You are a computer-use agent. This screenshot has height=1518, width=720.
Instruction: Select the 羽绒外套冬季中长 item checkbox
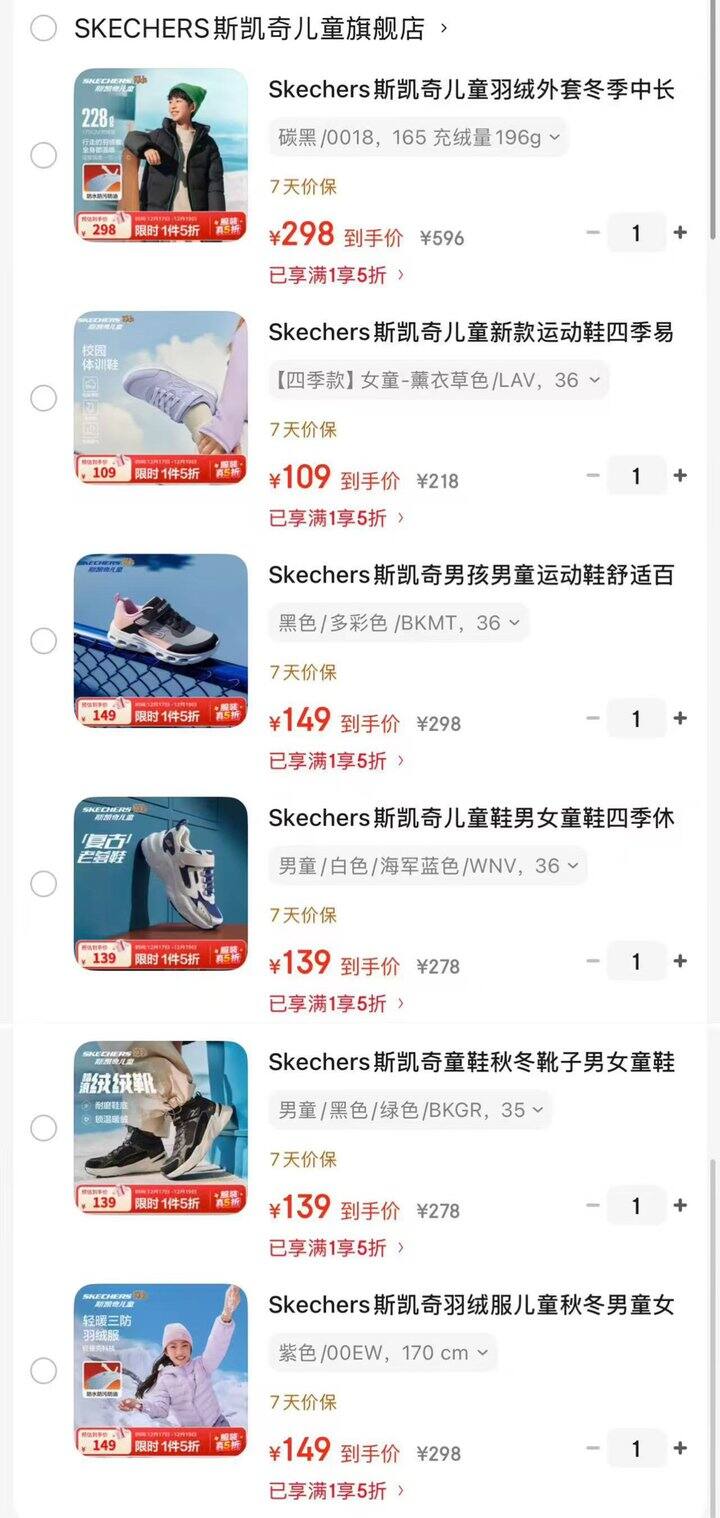click(43, 155)
